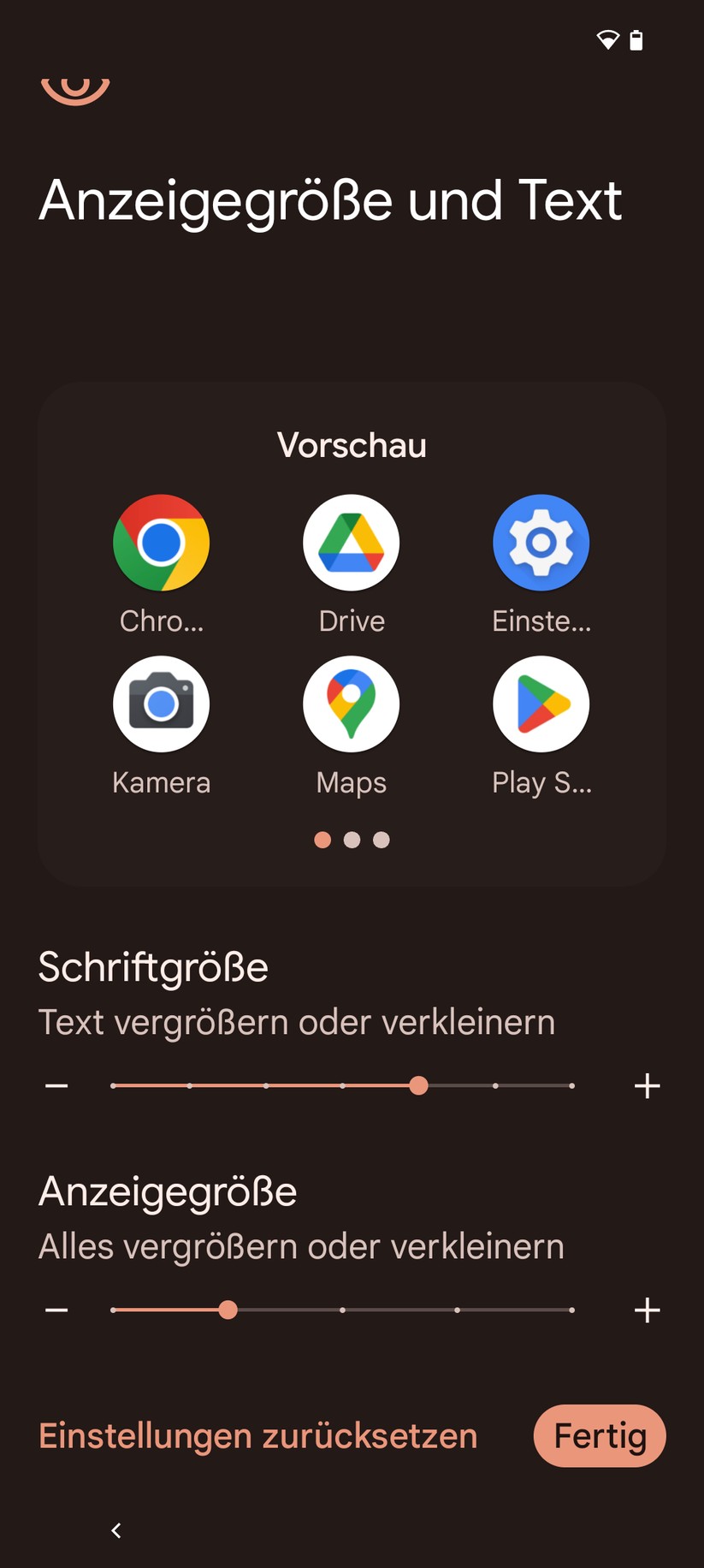Viewport: 704px width, 1568px height.
Task: Tap the Kamera icon in the preview
Action: 162,704
